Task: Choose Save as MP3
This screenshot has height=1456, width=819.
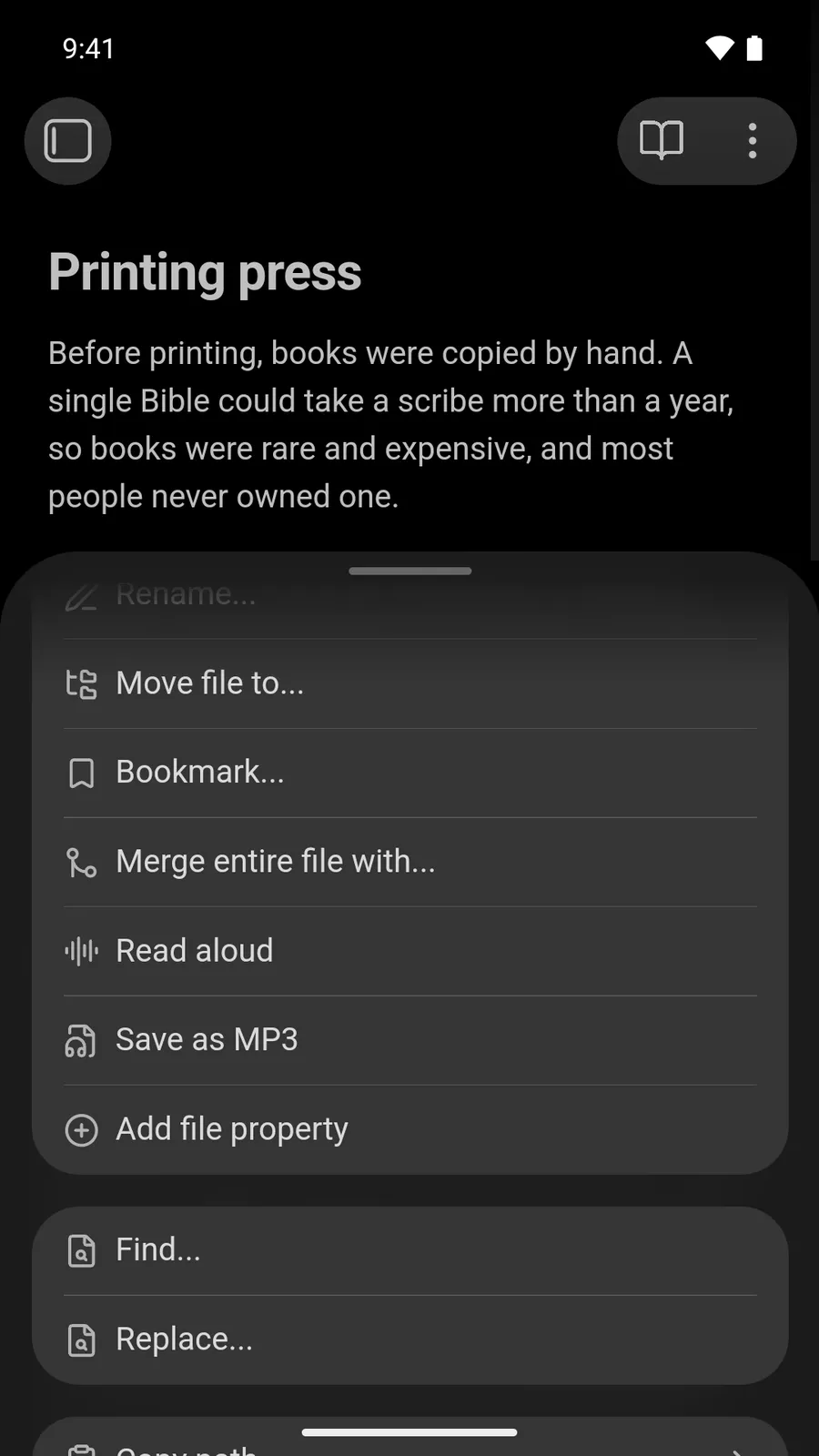Action: (410, 1040)
